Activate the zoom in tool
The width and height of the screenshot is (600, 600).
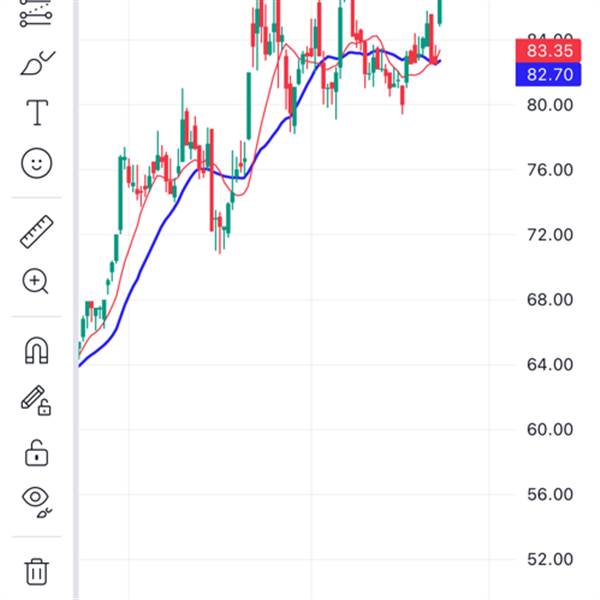pyautogui.click(x=36, y=282)
